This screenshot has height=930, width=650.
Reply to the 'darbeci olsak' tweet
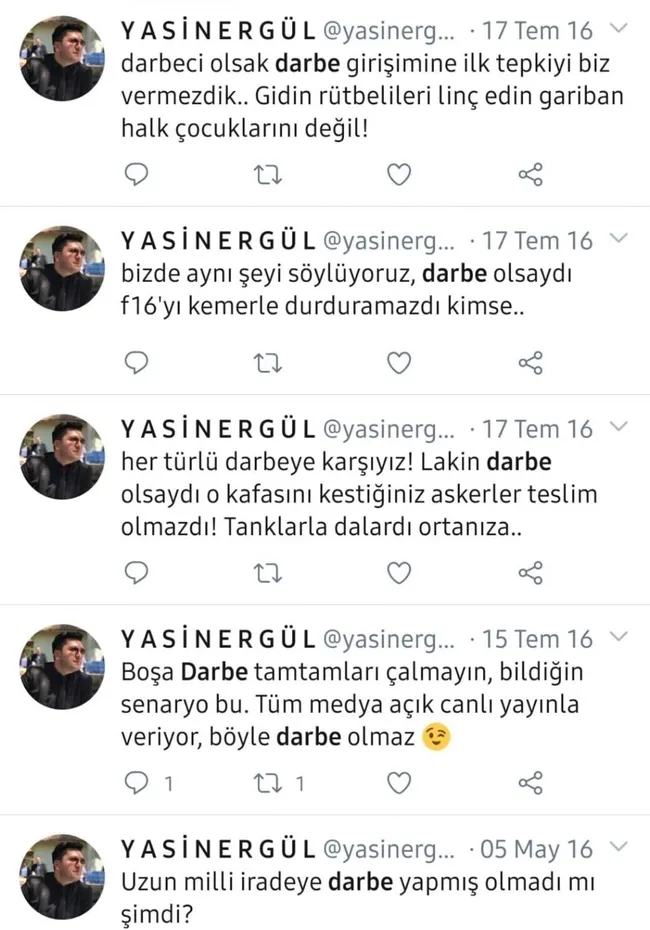(137, 176)
